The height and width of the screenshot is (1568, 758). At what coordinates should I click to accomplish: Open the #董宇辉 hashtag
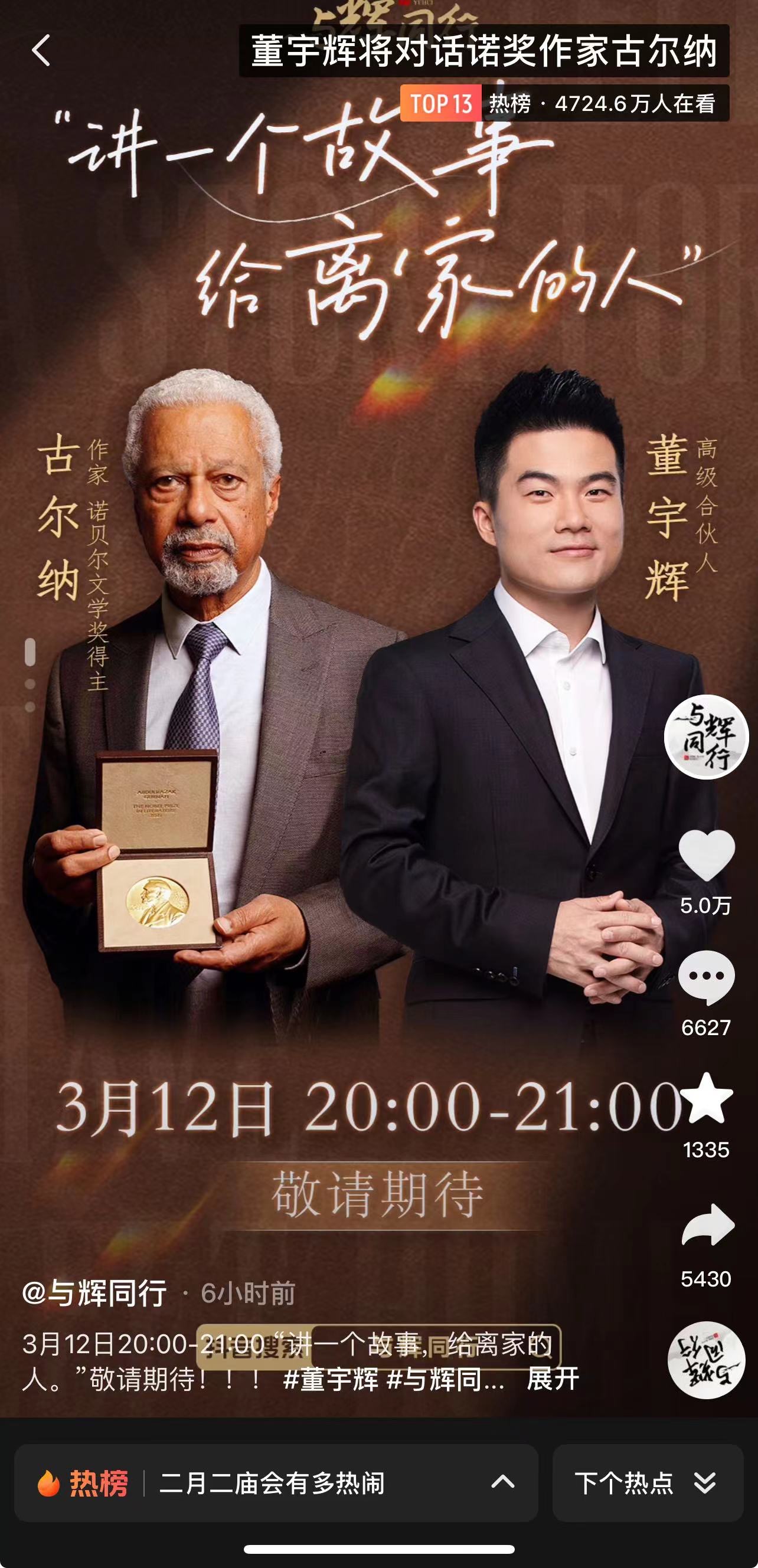point(331,1379)
